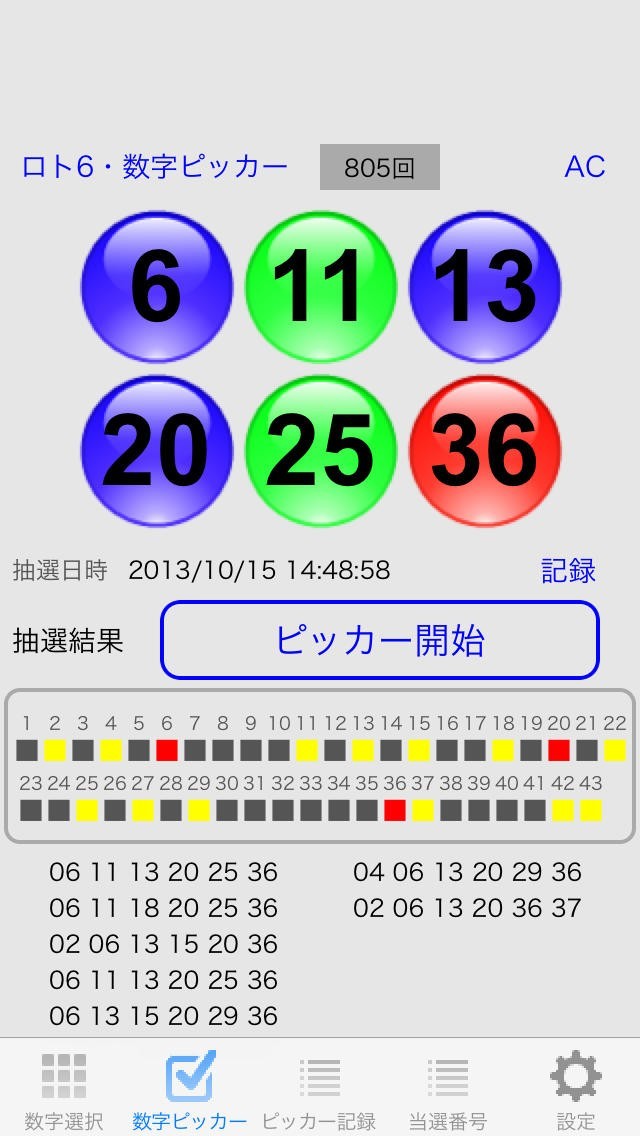
Task: Start the picker with ピッカー開始
Action: (x=380, y=640)
